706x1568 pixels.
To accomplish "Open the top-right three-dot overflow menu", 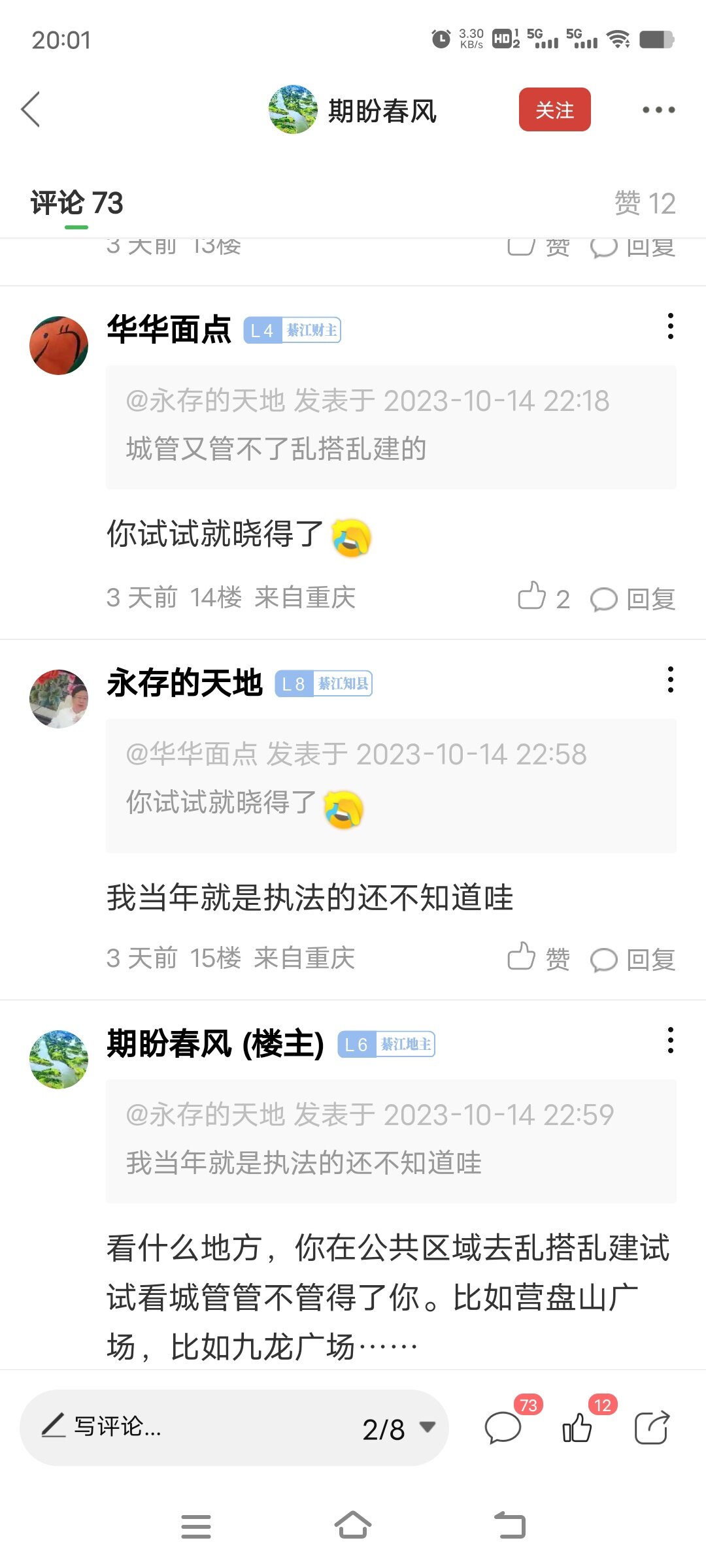I will point(658,110).
